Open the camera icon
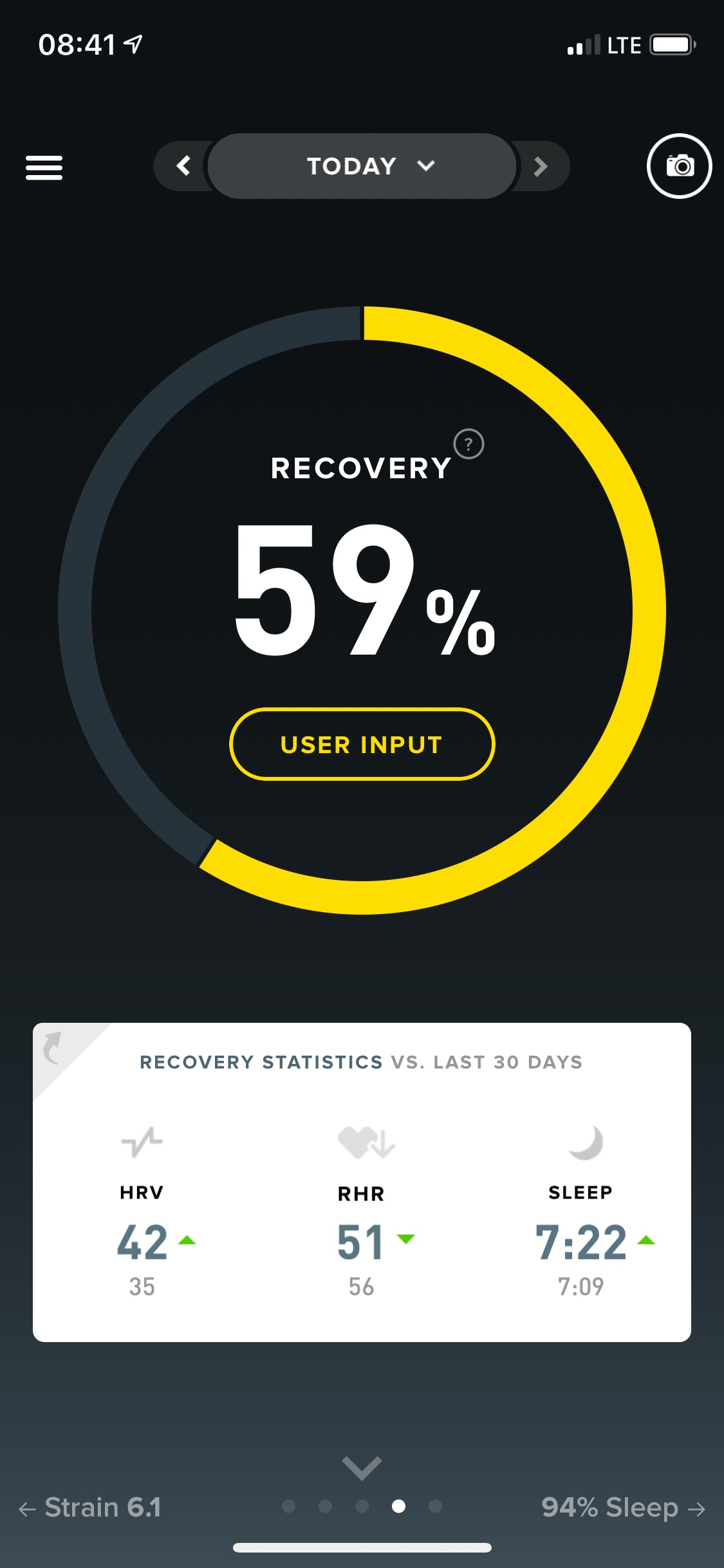The height and width of the screenshot is (1568, 724). (679, 166)
